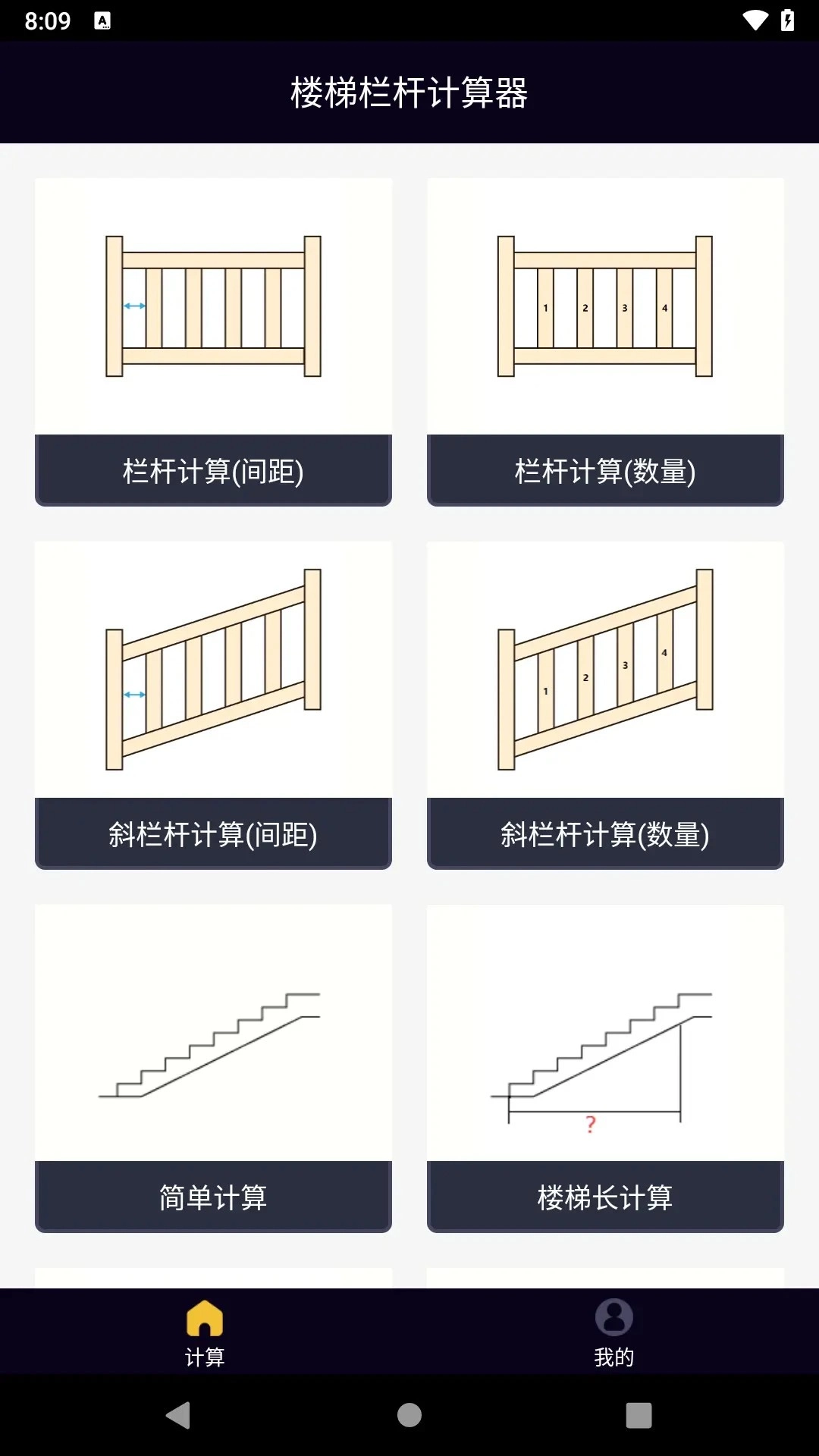819x1456 pixels.
Task: Open the 简单计算 tool
Action: (x=213, y=1197)
